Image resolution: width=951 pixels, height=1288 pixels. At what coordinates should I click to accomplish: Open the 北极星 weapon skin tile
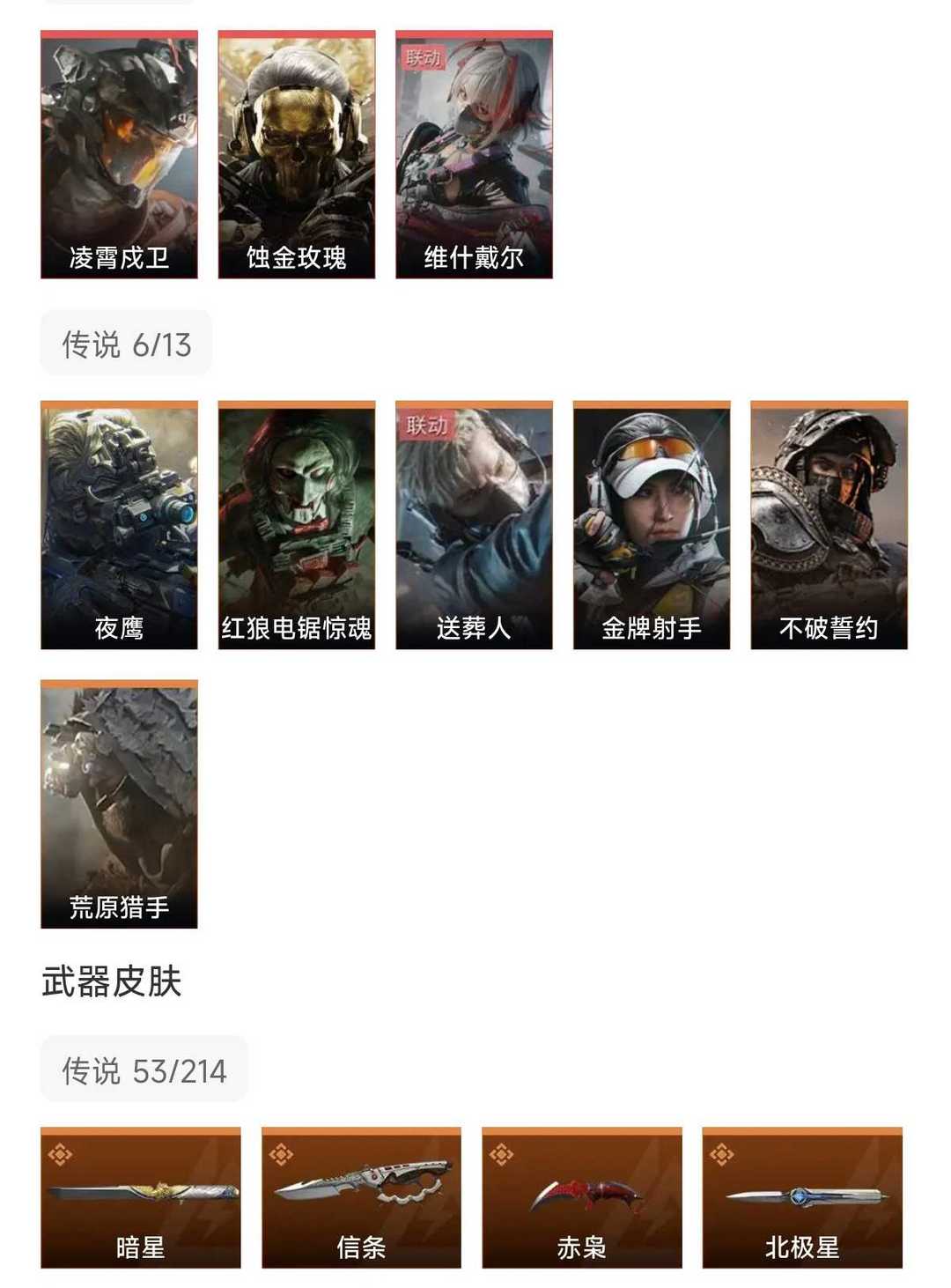point(802,1197)
